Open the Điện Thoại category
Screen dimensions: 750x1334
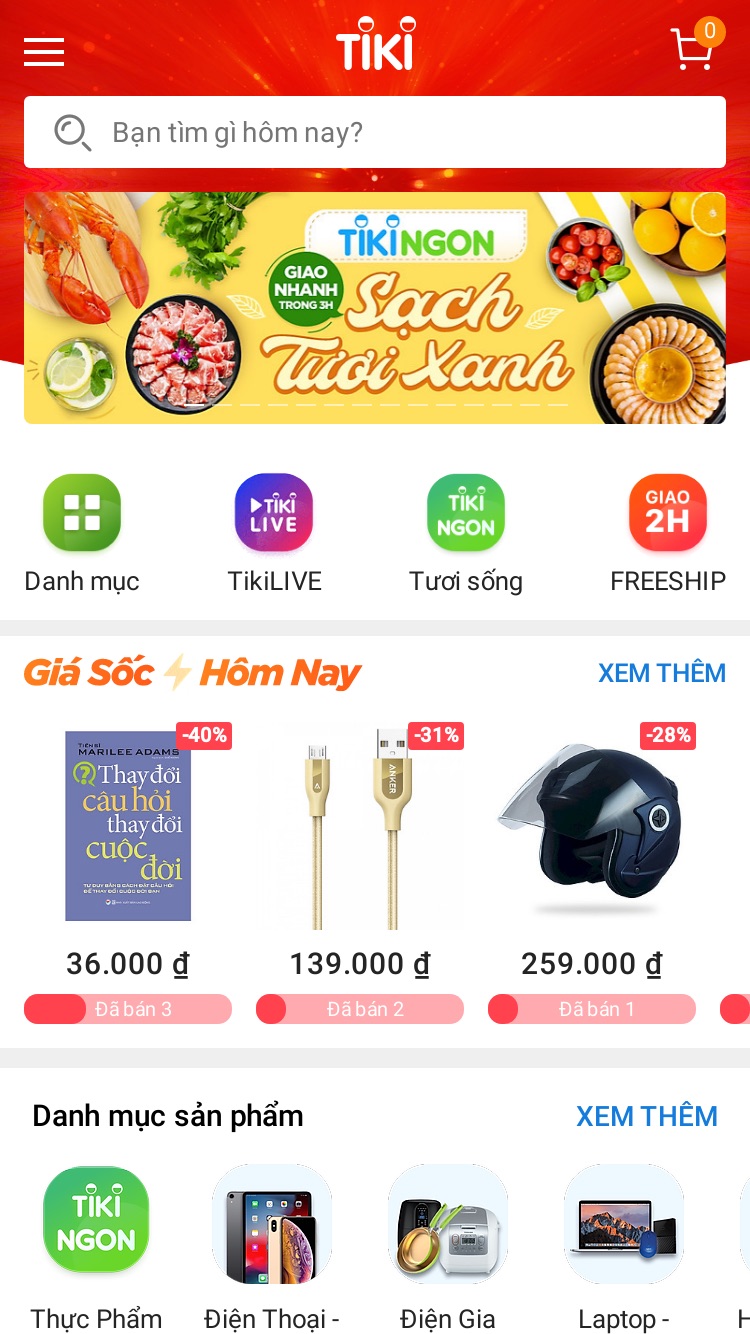pos(272,1248)
